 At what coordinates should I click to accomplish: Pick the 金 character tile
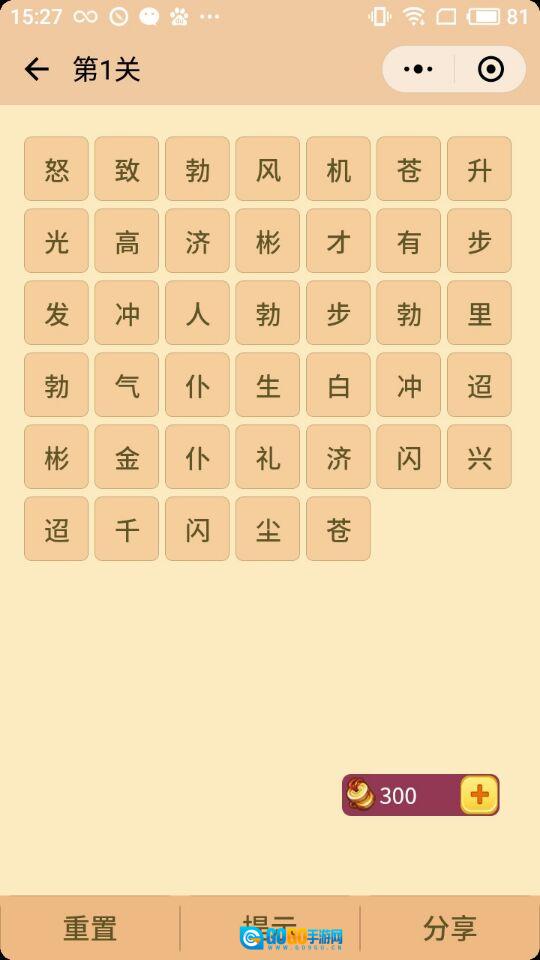click(127, 457)
